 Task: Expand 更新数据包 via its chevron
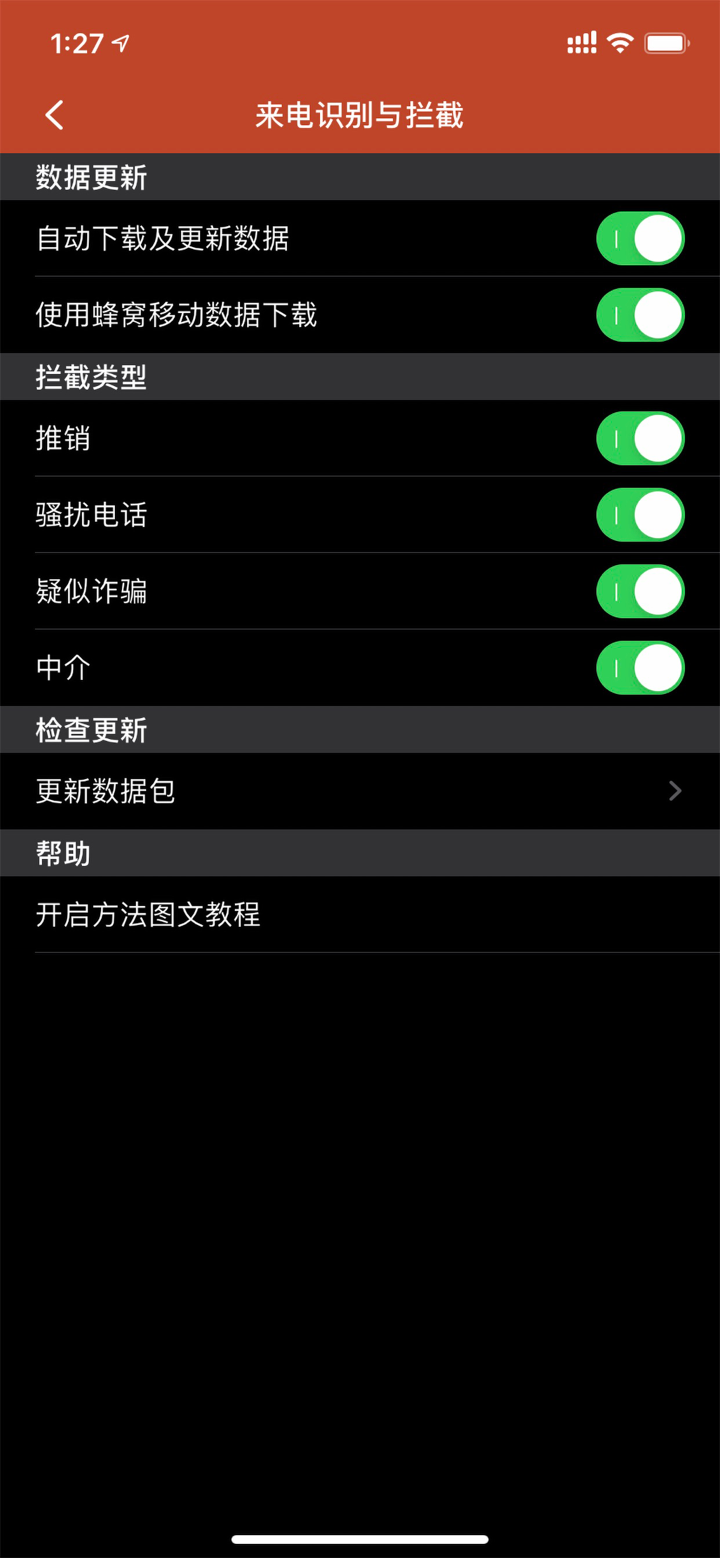(675, 791)
